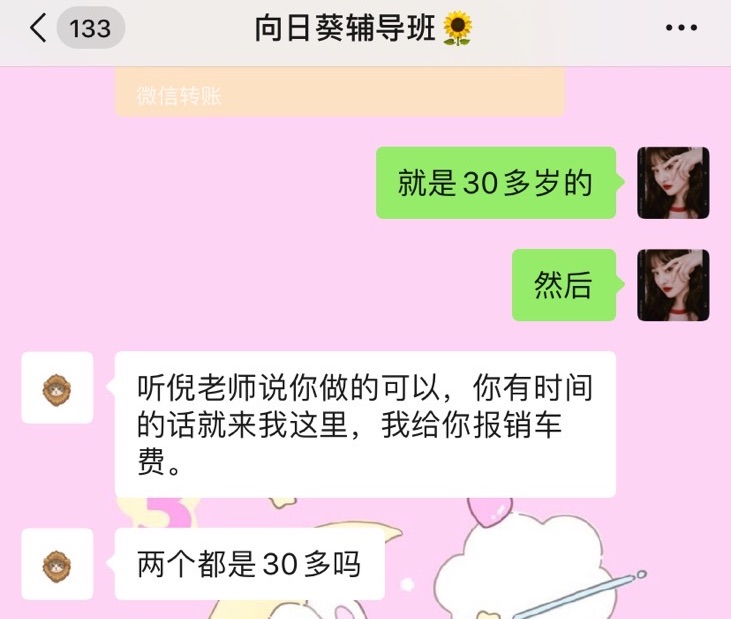Tap the sender avatar beside 就是30多岁的
The height and width of the screenshot is (619, 731).
(673, 183)
